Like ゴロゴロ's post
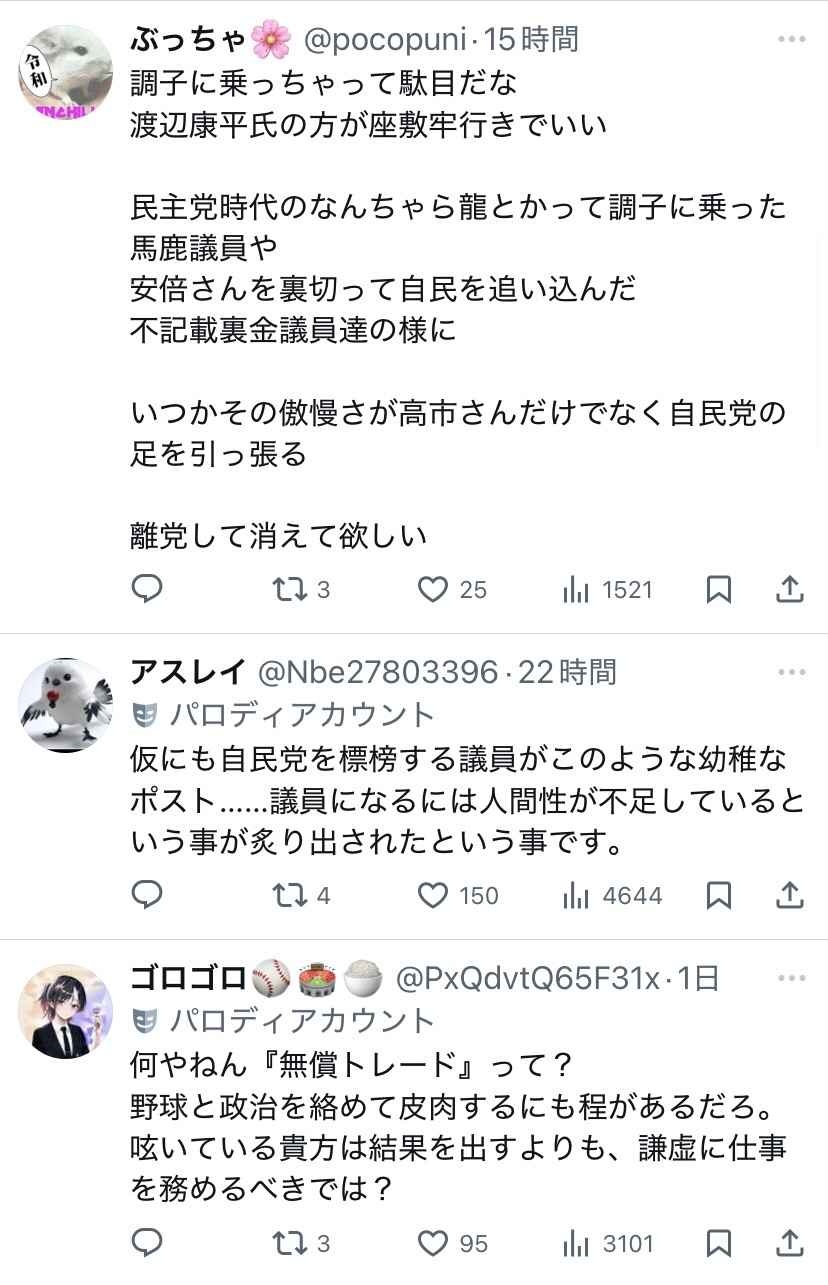Screen dimensions: 828x1285 (x=432, y=1243)
